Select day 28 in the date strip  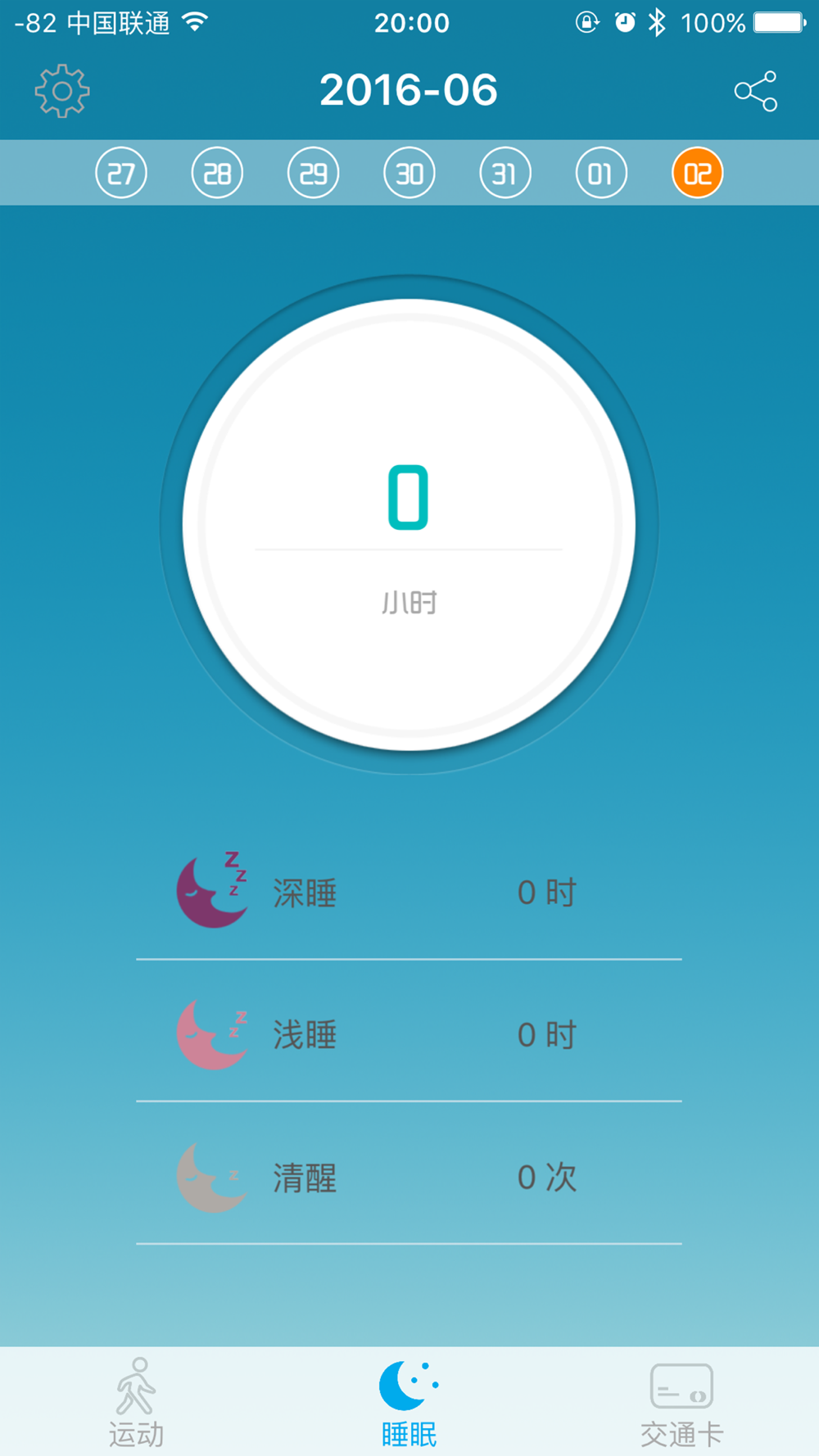pyautogui.click(x=217, y=174)
